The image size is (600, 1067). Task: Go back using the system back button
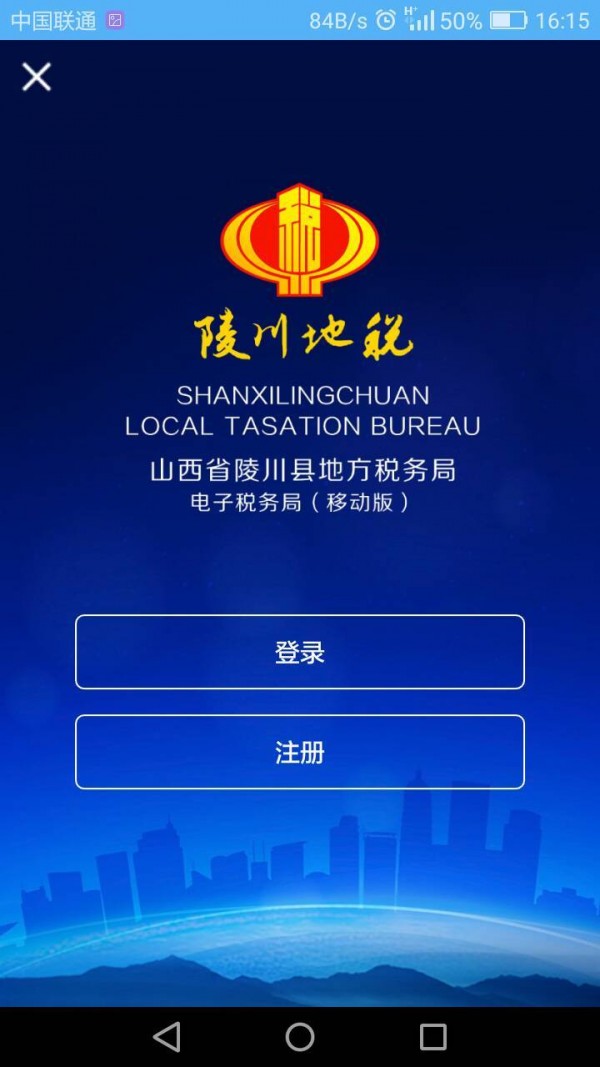pyautogui.click(x=167, y=1037)
